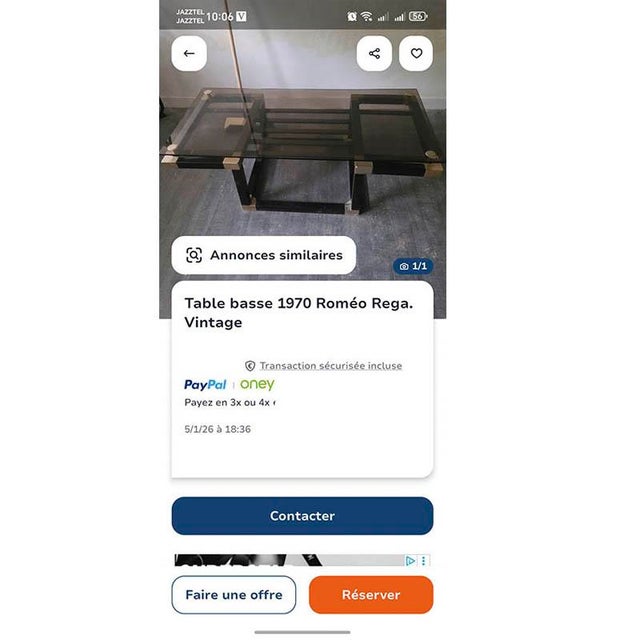Viewport: 640px width, 640px height.
Task: Save listing with the heart icon
Action: [x=416, y=54]
